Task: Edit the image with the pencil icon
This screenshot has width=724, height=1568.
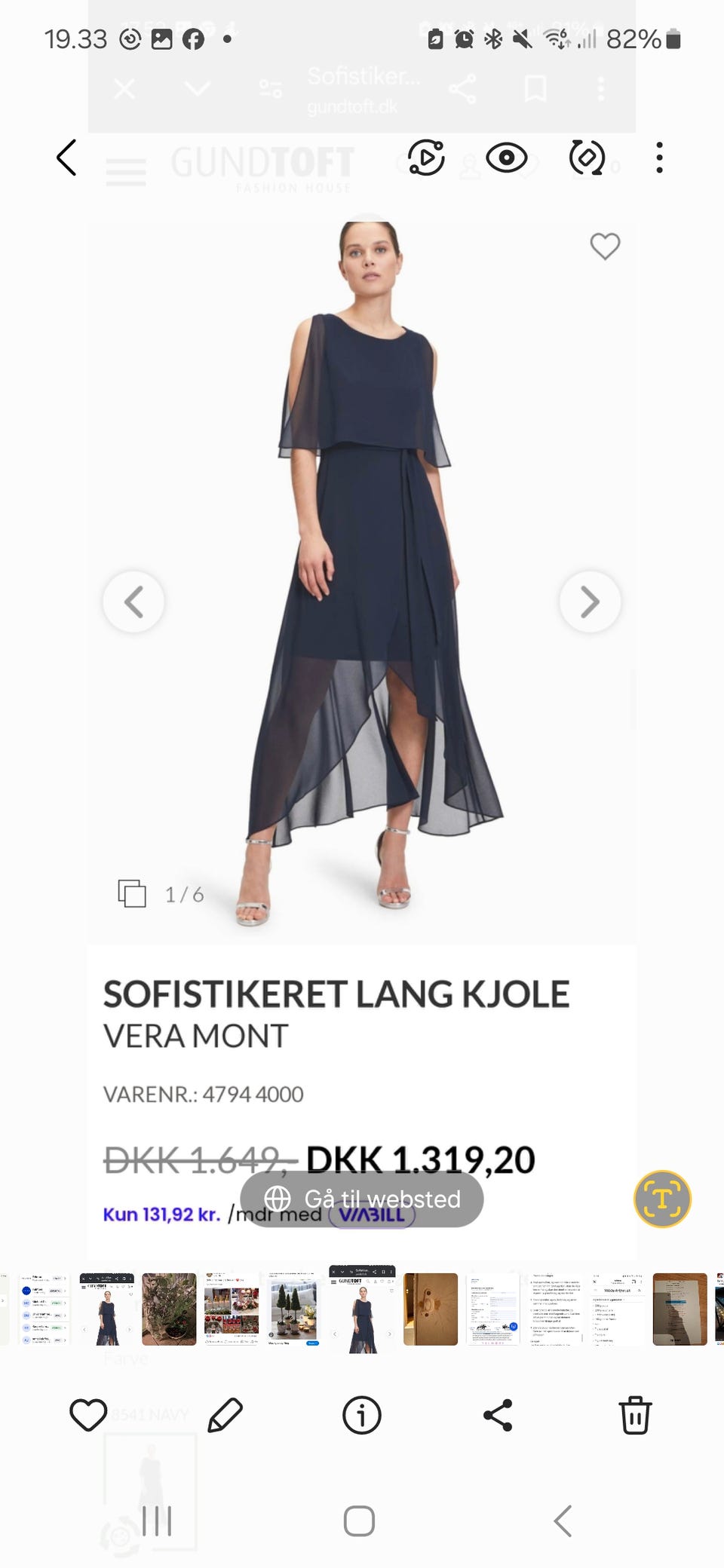Action: [224, 1414]
